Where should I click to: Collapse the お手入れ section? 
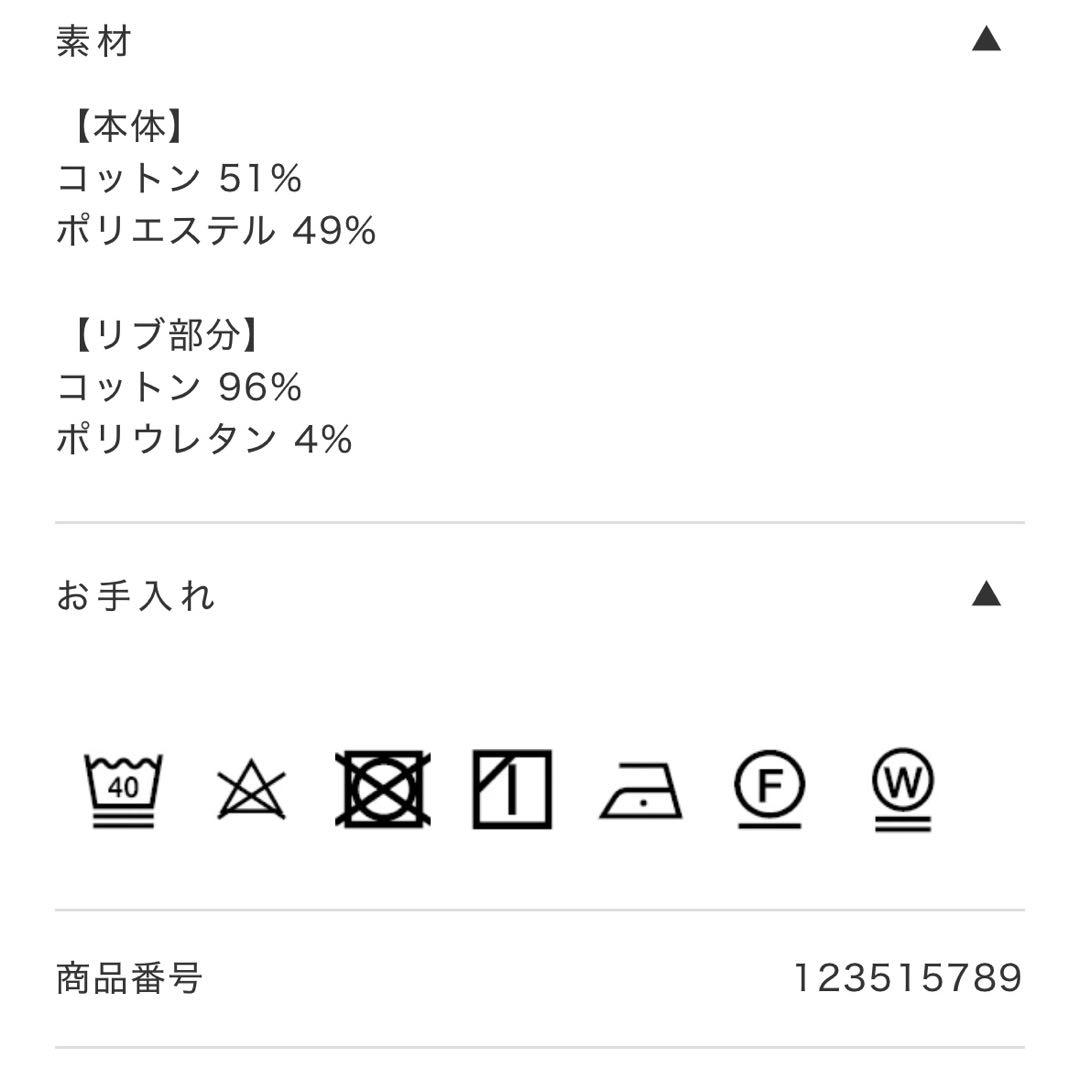click(x=986, y=595)
